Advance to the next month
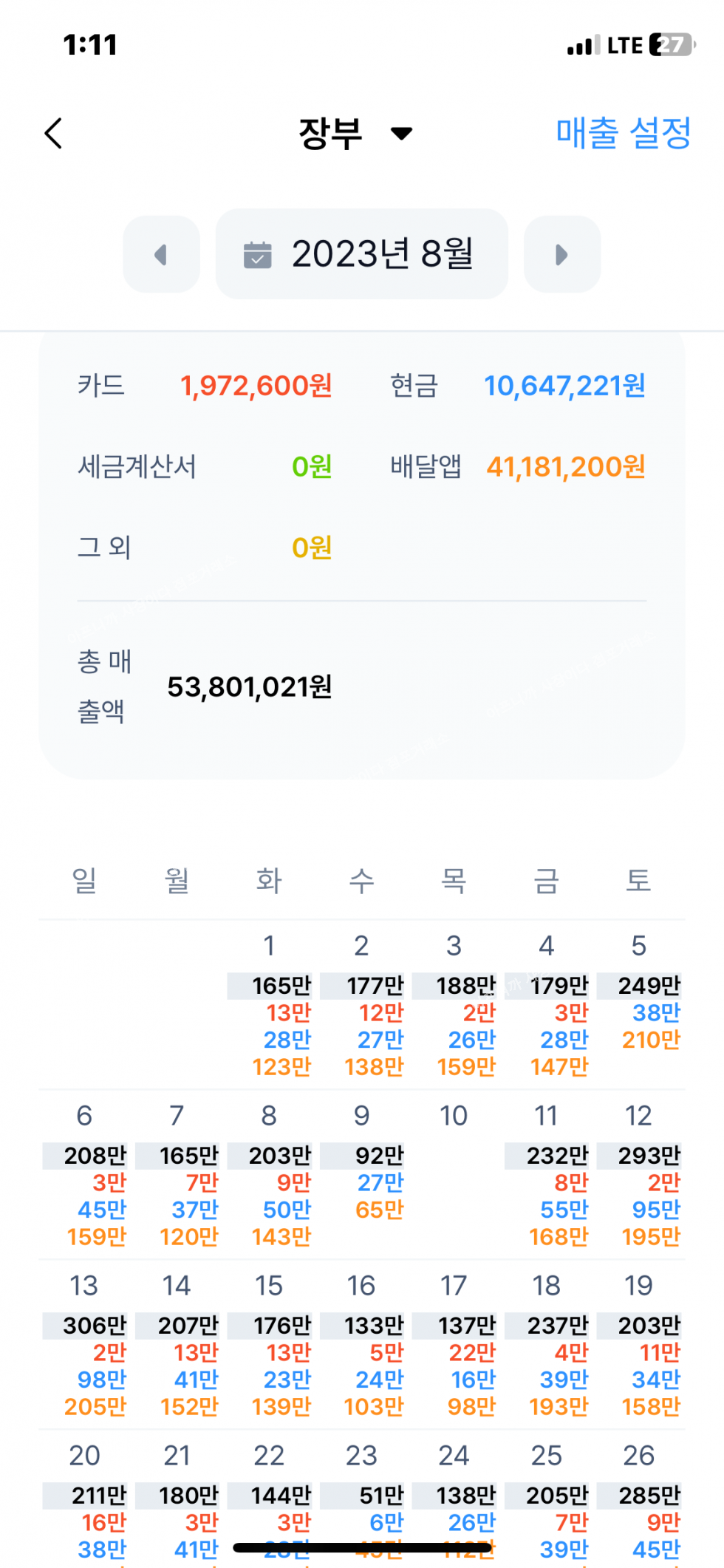This screenshot has height=1568, width=724. click(x=562, y=255)
